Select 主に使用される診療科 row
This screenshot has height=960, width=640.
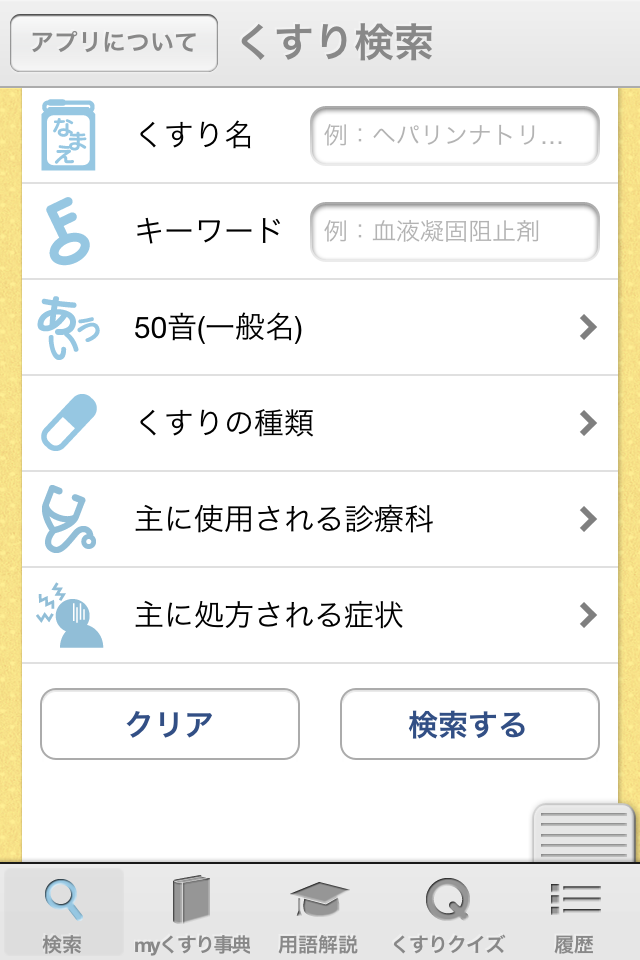tap(320, 519)
